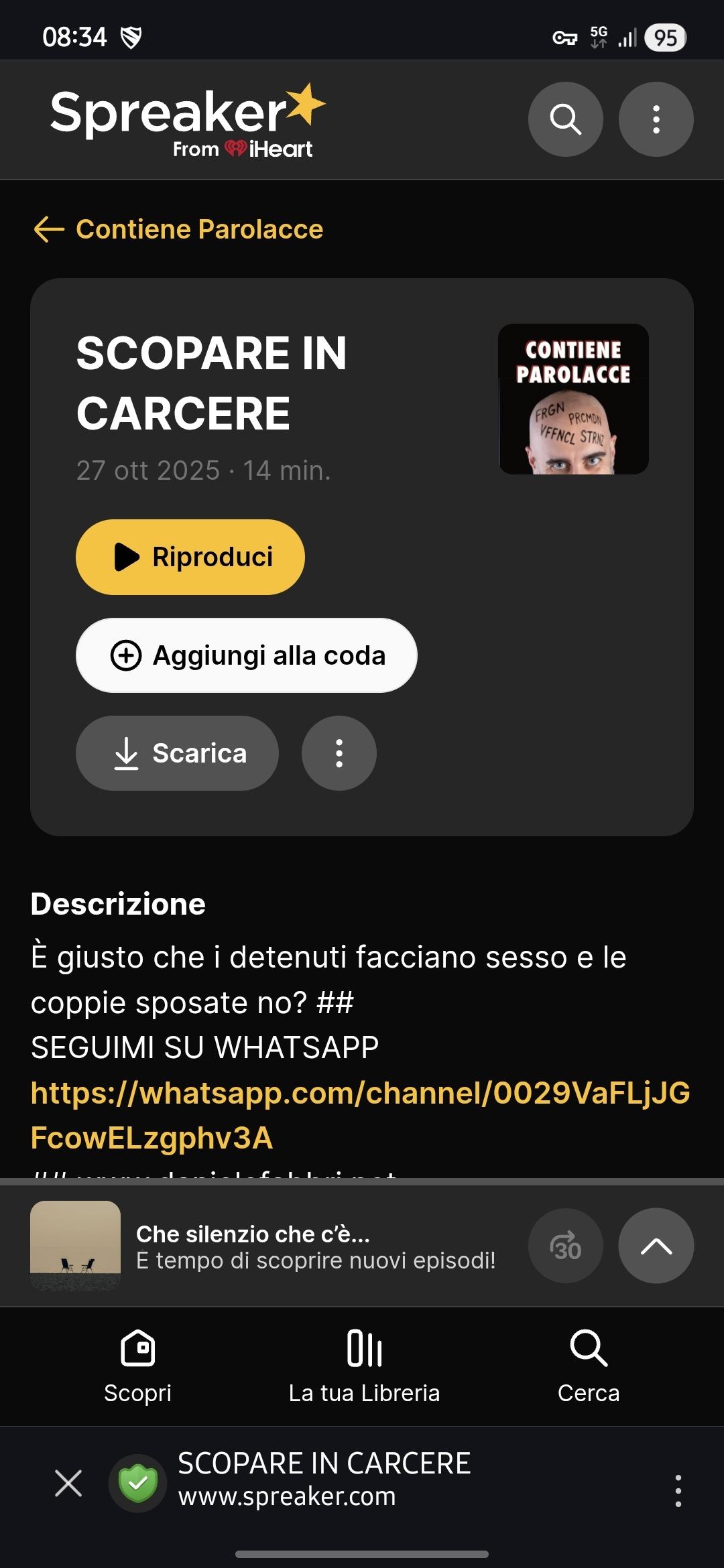Expand the mini player
724x1568 pixels.
pos(656,1246)
